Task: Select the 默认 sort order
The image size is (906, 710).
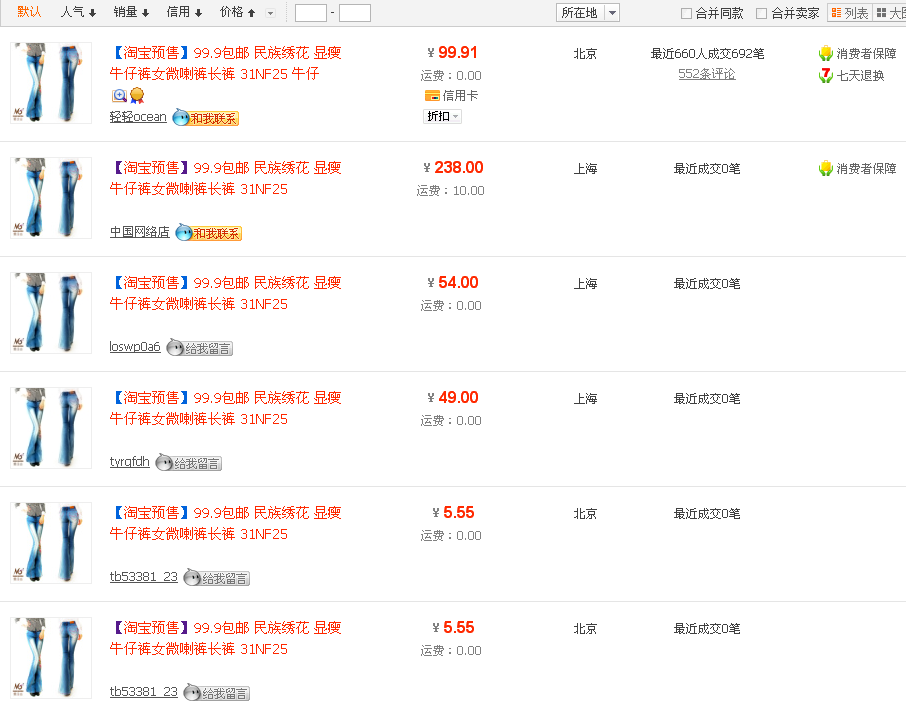Action: point(30,12)
